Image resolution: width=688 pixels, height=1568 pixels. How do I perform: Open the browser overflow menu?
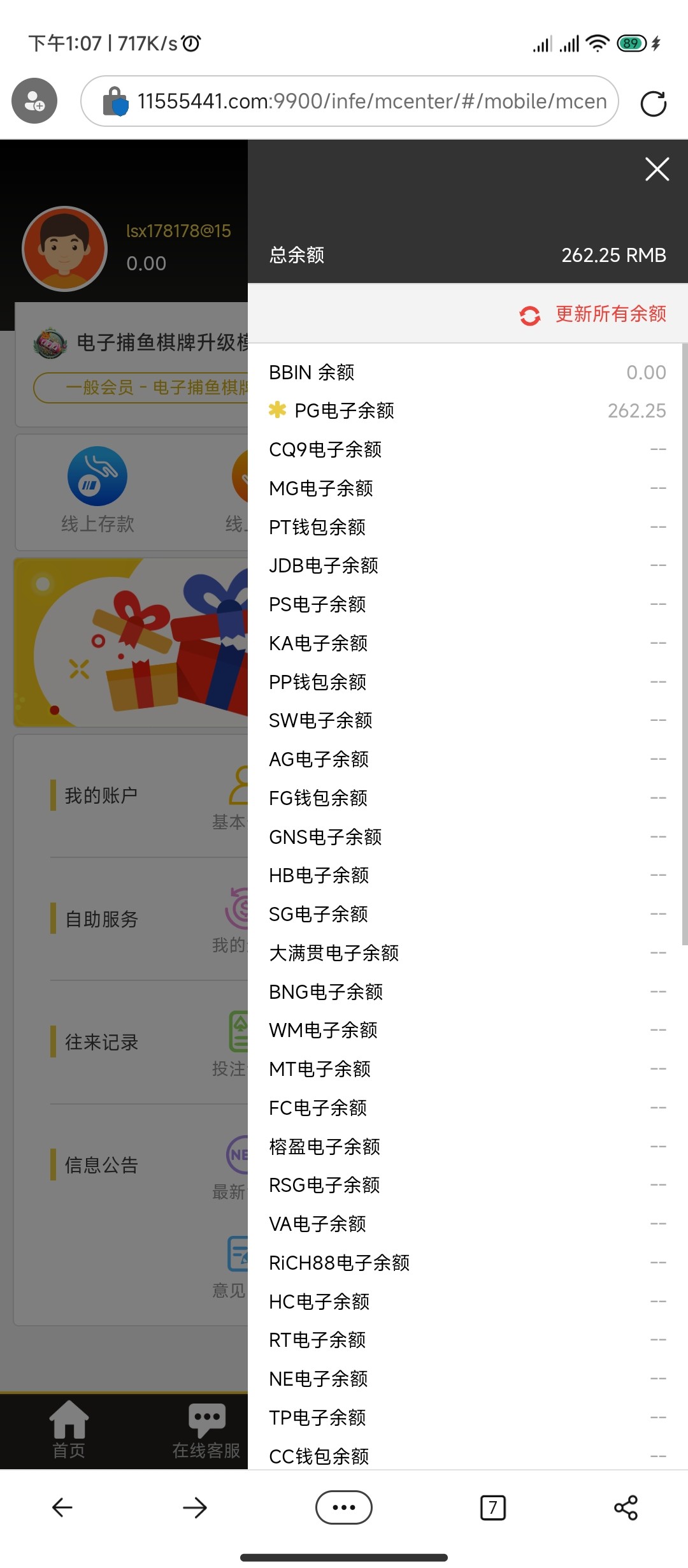343,1507
